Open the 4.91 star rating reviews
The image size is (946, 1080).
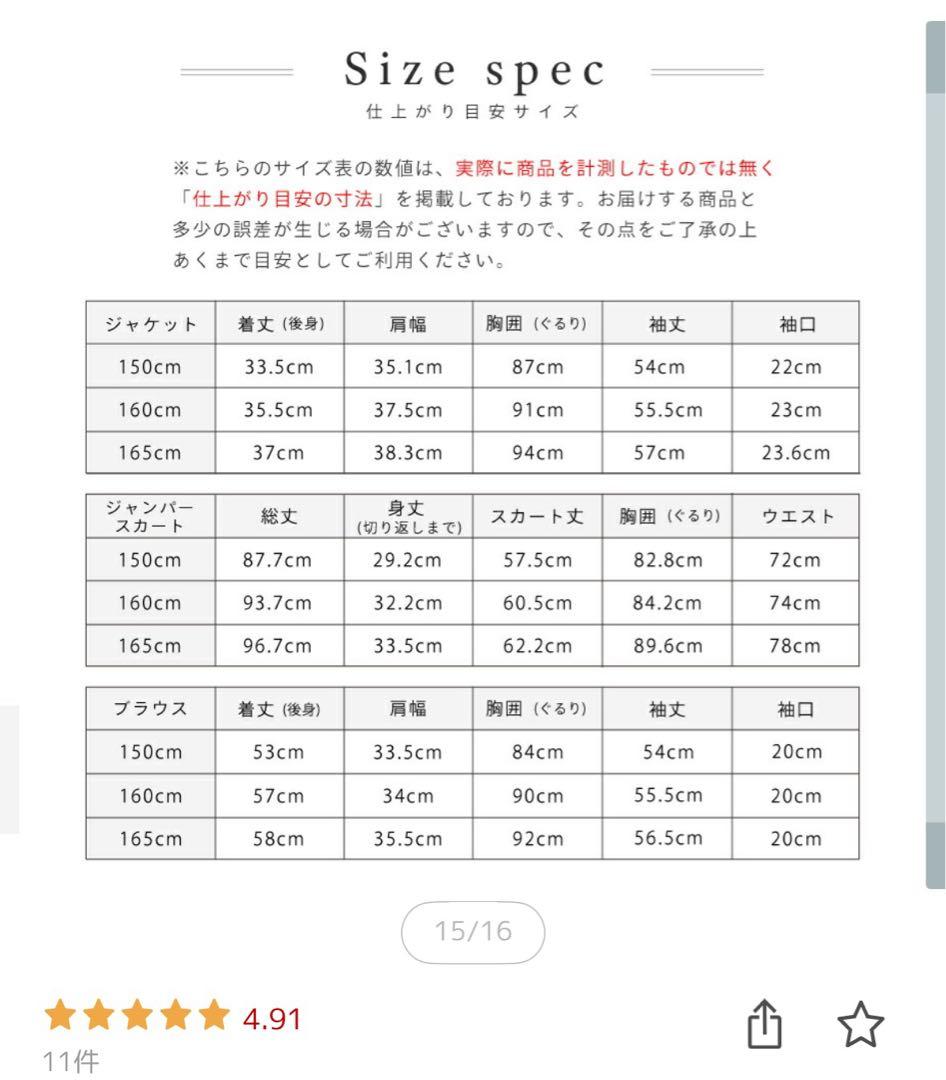click(172, 1018)
